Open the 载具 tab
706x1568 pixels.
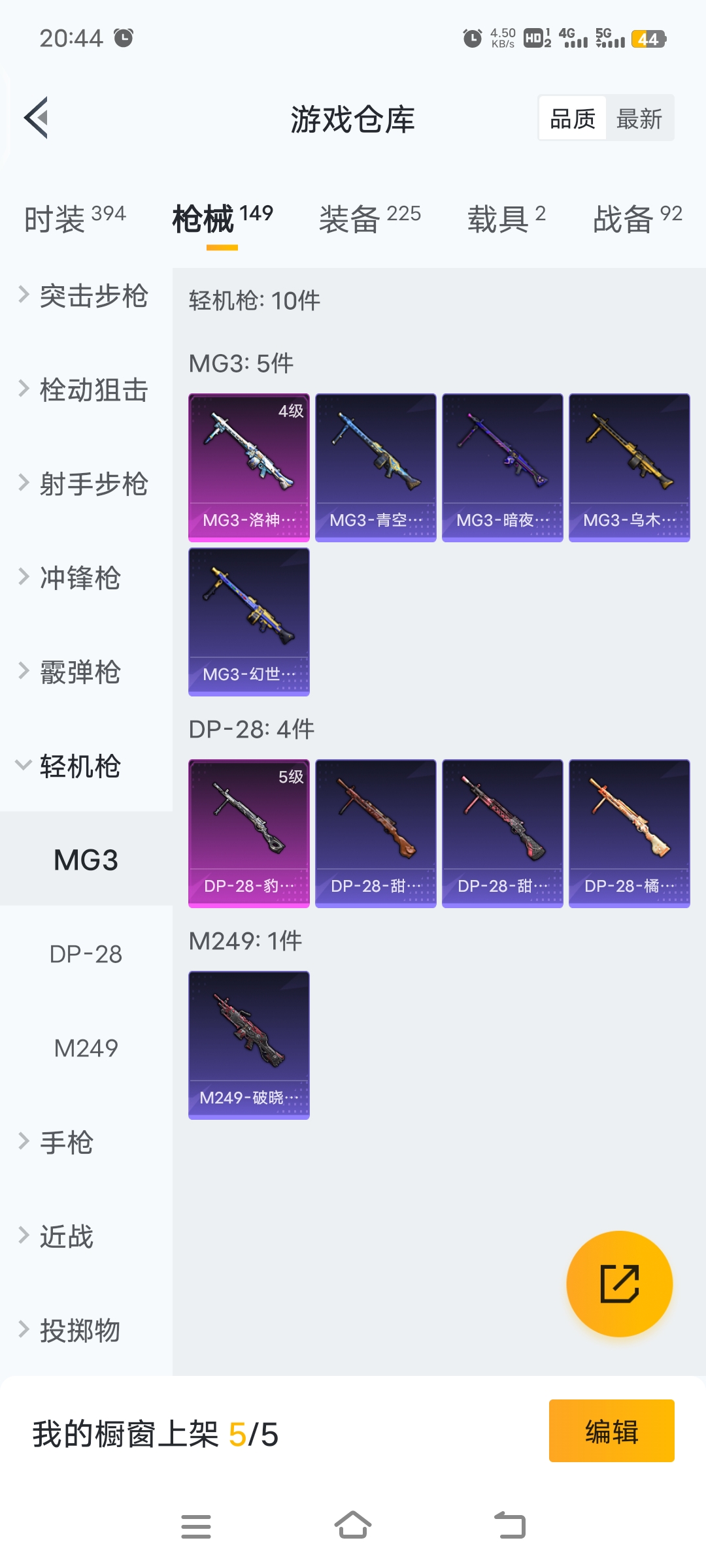click(x=506, y=218)
